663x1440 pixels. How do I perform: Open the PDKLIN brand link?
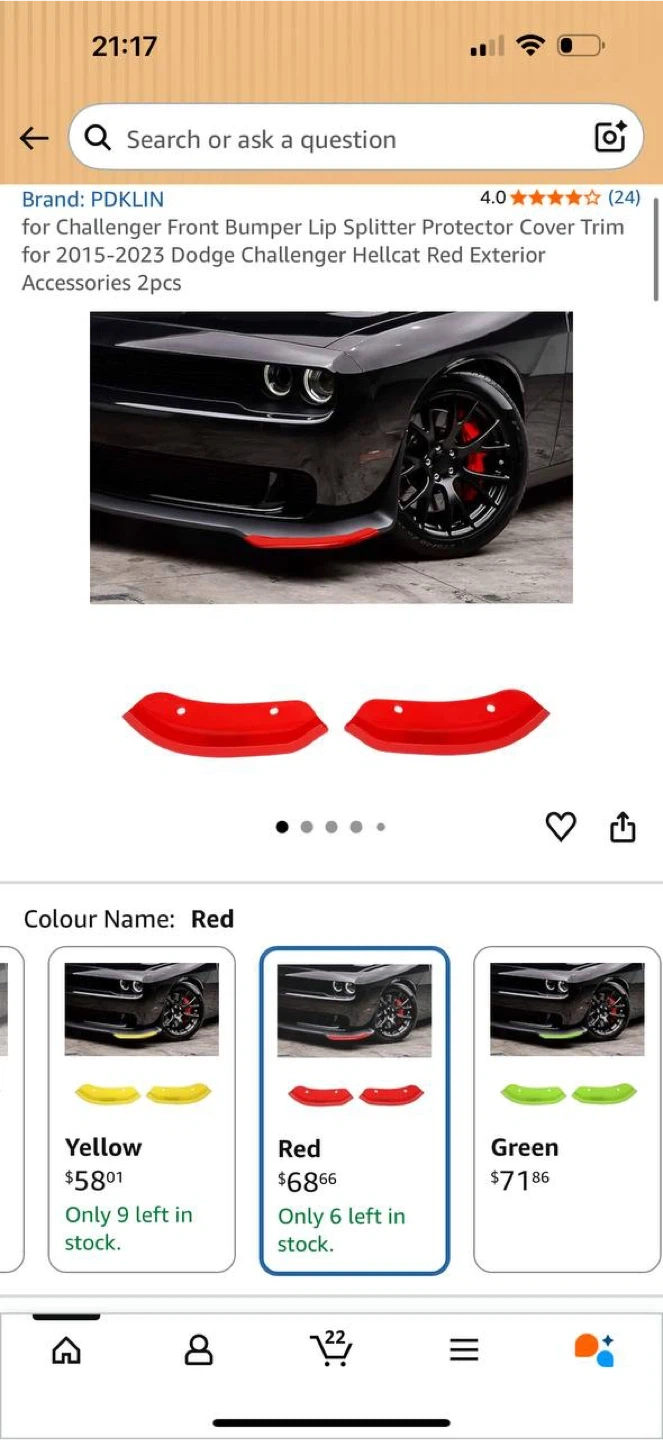pyautogui.click(x=93, y=199)
